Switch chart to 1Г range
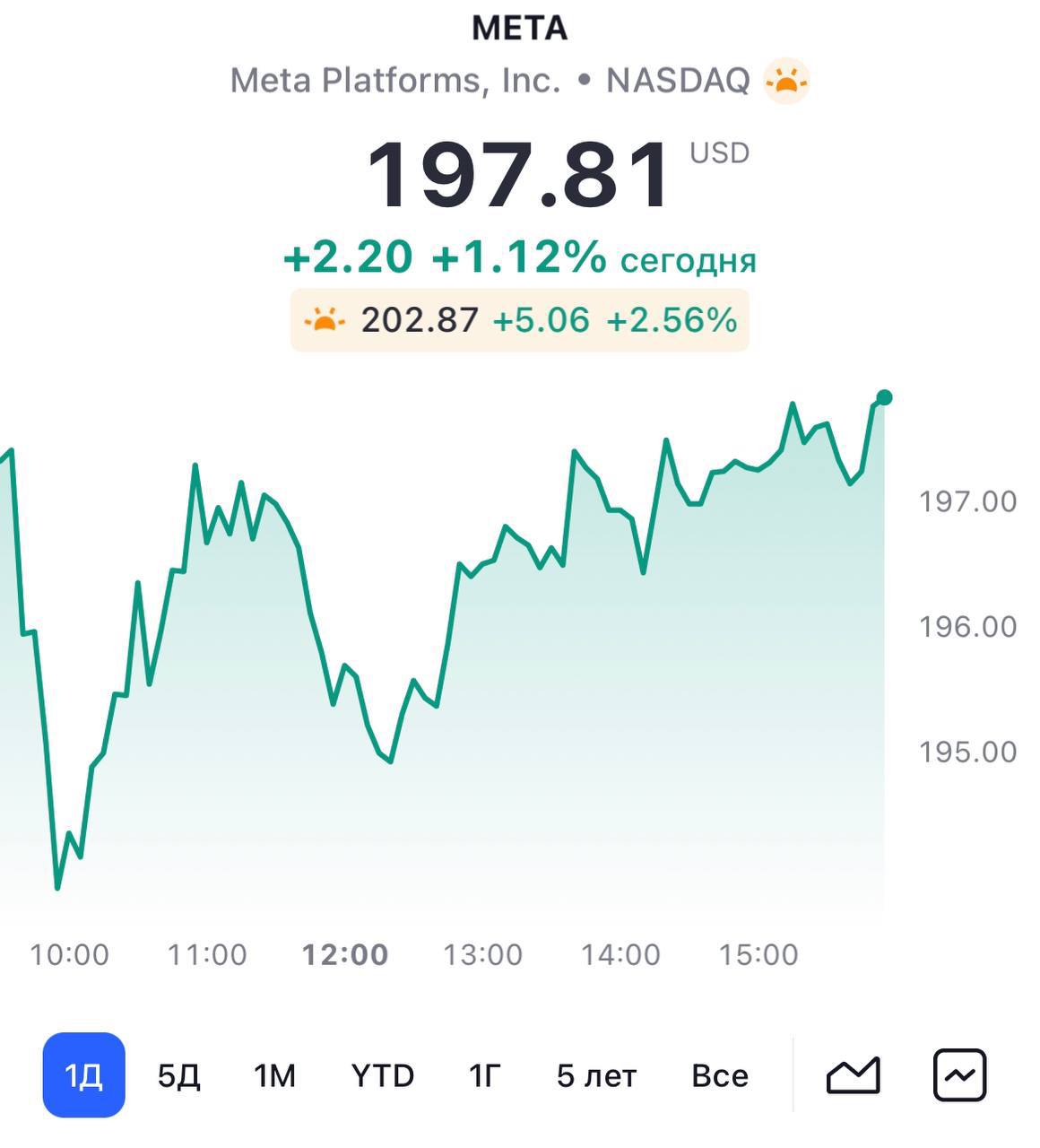1040x1148 pixels. pyautogui.click(x=484, y=1074)
